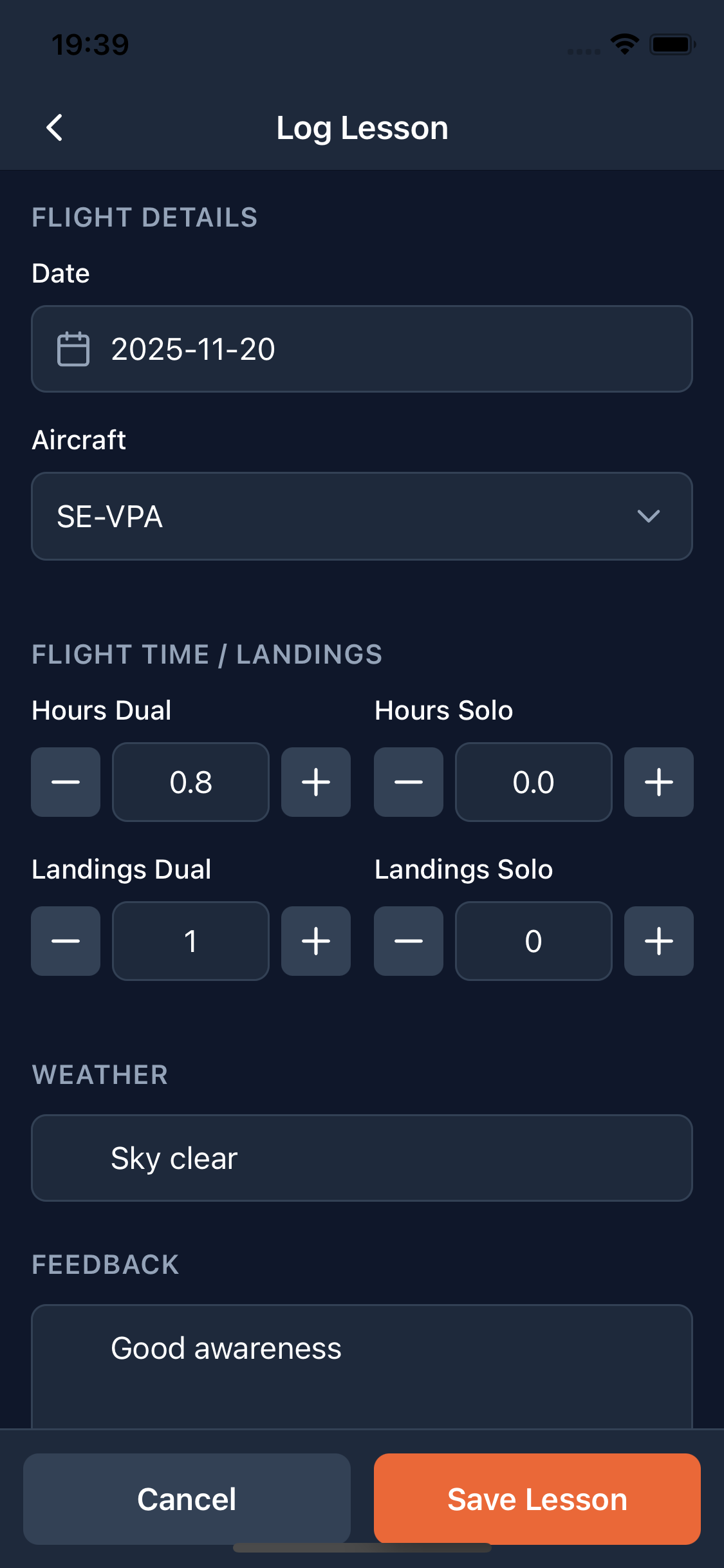Screen dimensions: 724x1568
Task: Add one to Landings Dual
Action: click(x=315, y=941)
